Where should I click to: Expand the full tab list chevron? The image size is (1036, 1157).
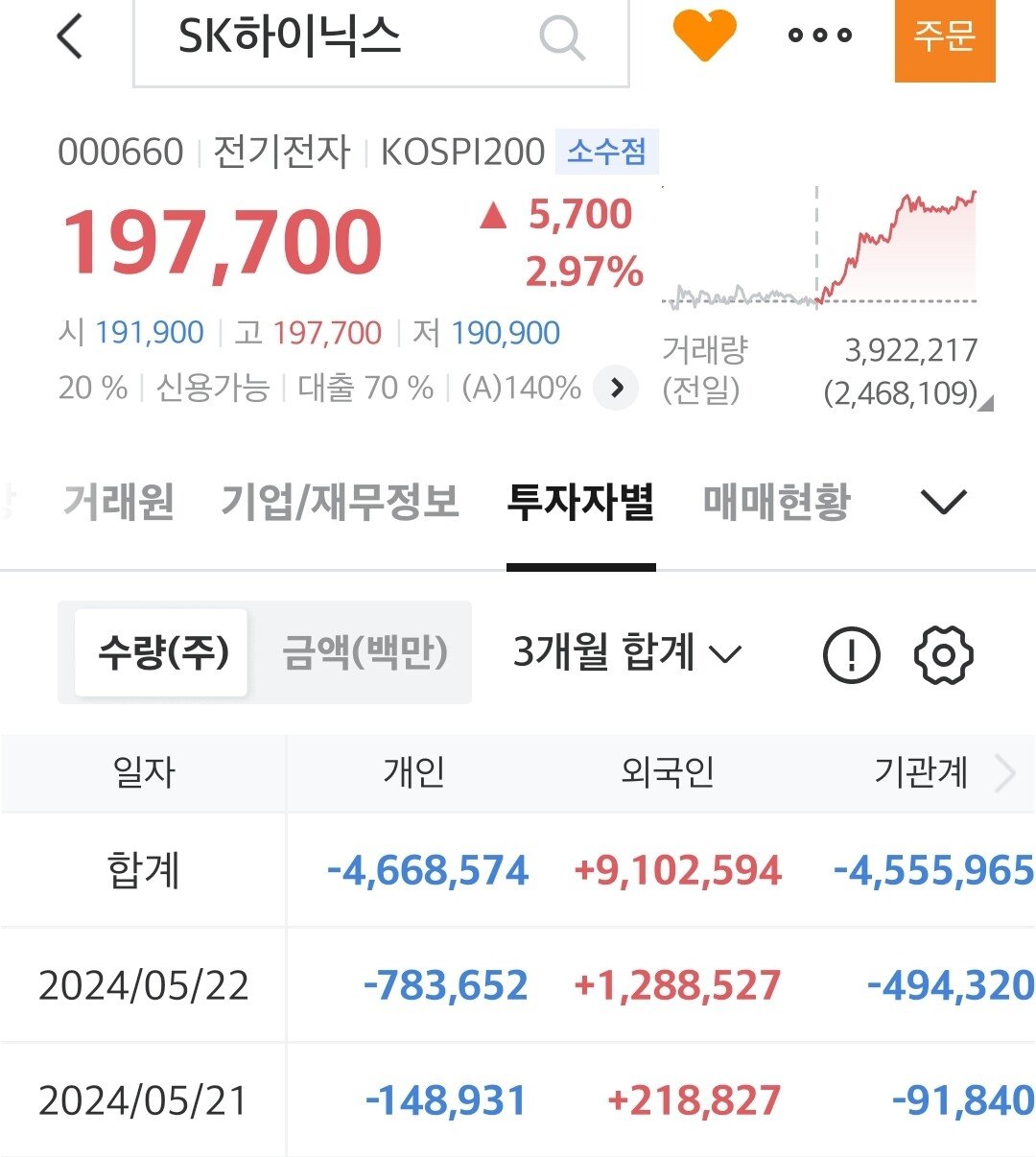[x=943, y=502]
